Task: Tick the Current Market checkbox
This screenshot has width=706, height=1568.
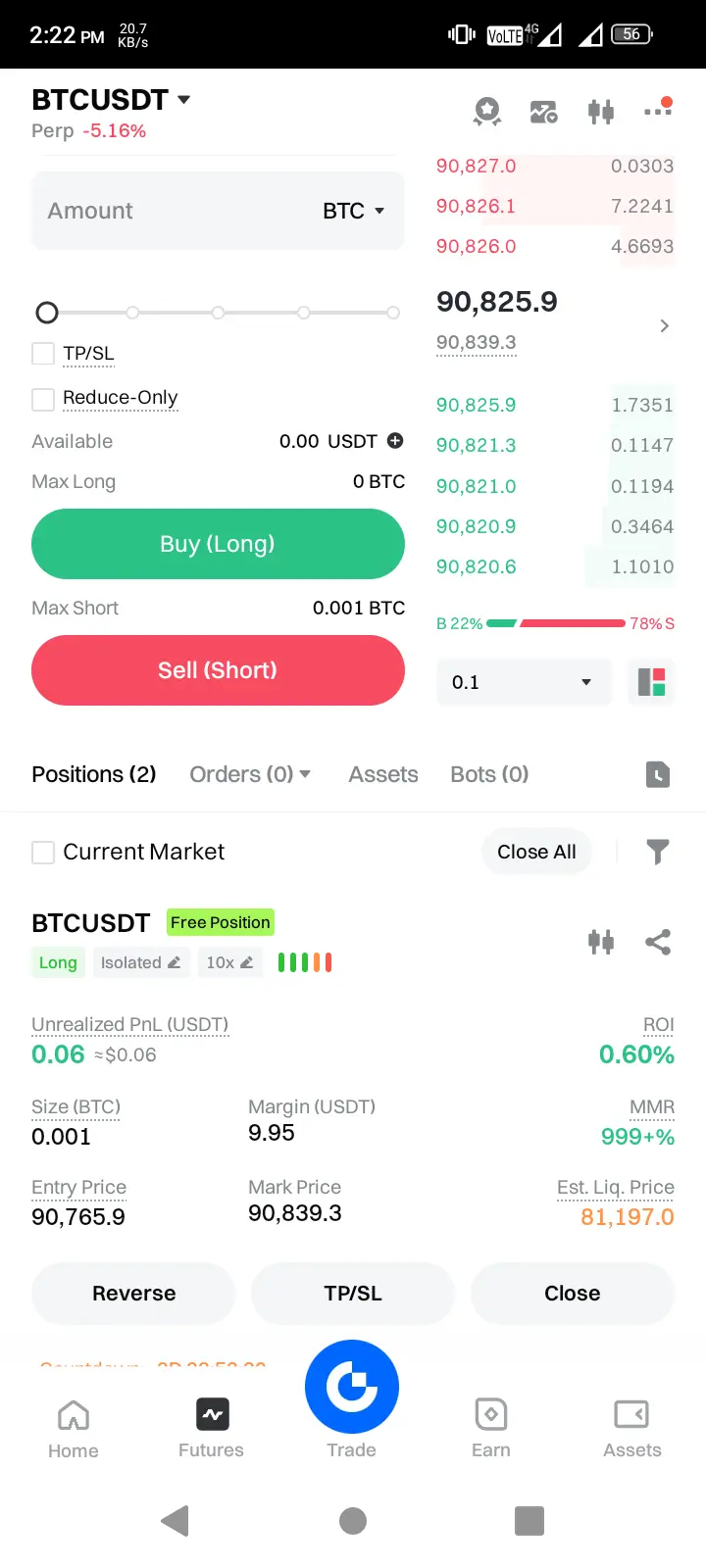Action: 43,852
